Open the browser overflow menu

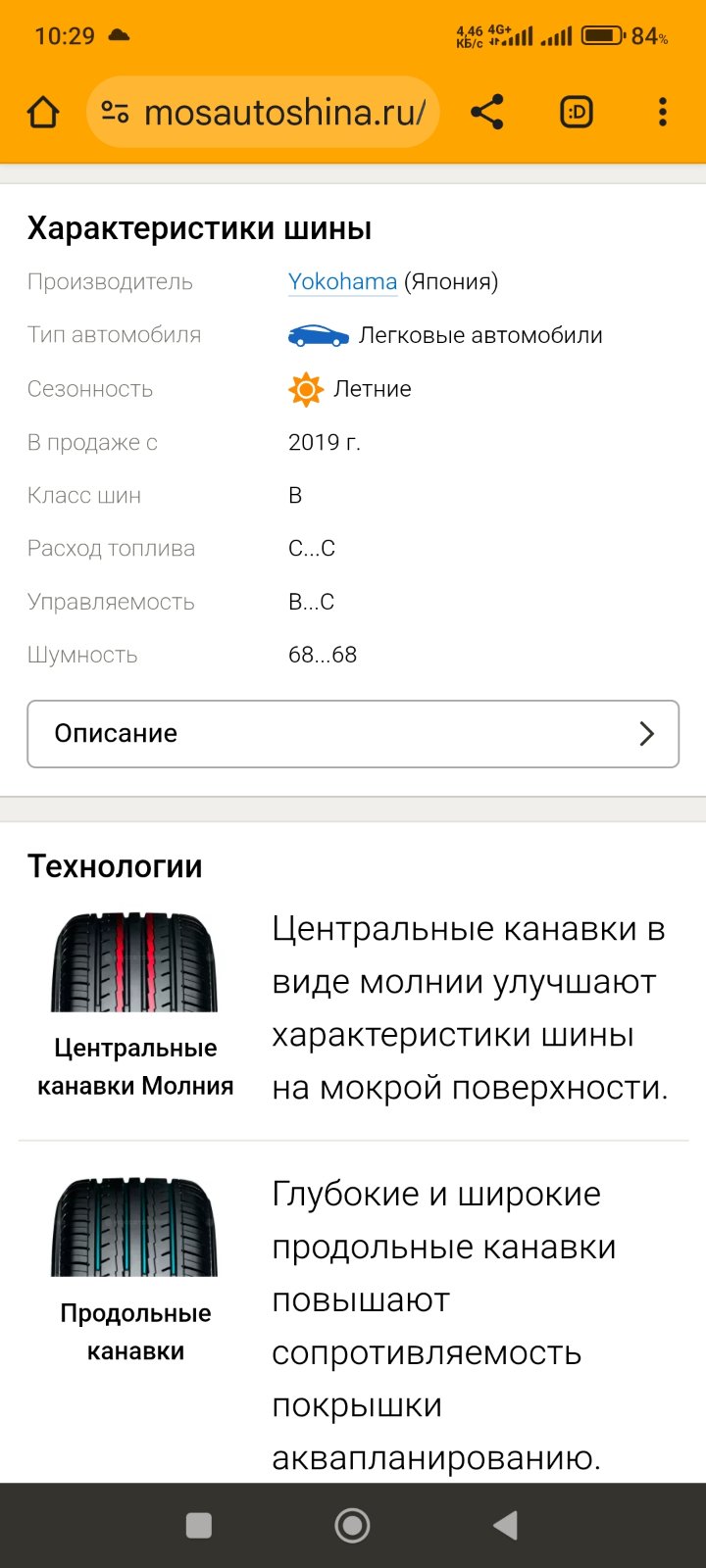tap(663, 113)
